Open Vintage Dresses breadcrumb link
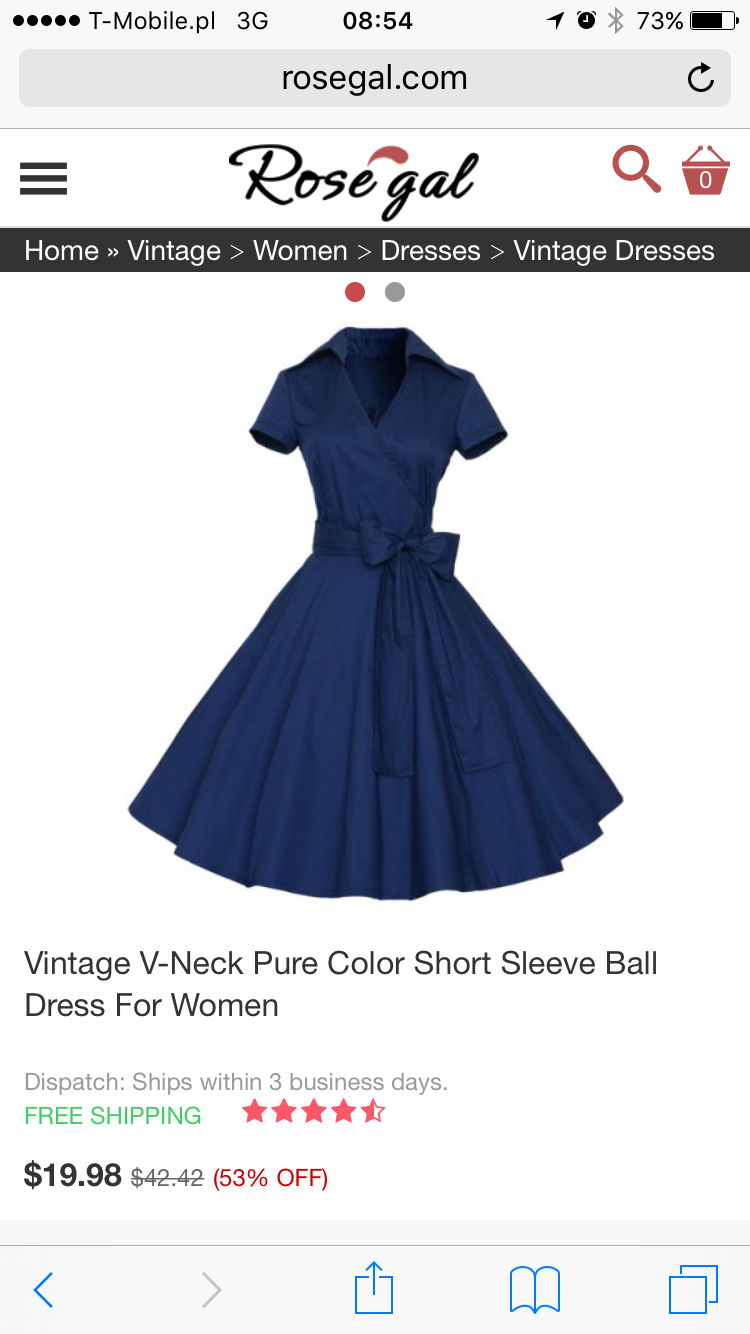 click(x=614, y=250)
